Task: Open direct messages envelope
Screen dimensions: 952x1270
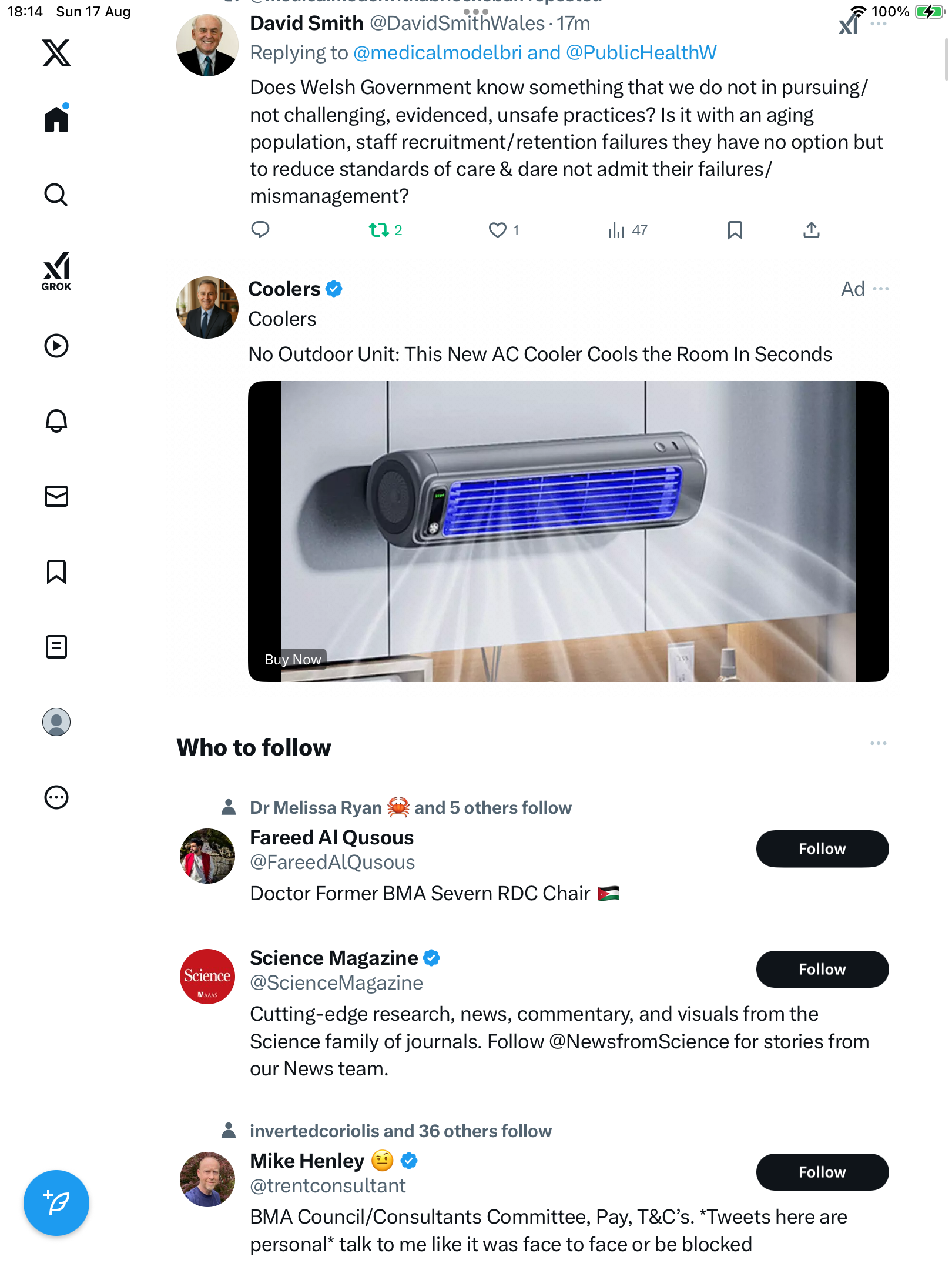Action: pos(56,496)
